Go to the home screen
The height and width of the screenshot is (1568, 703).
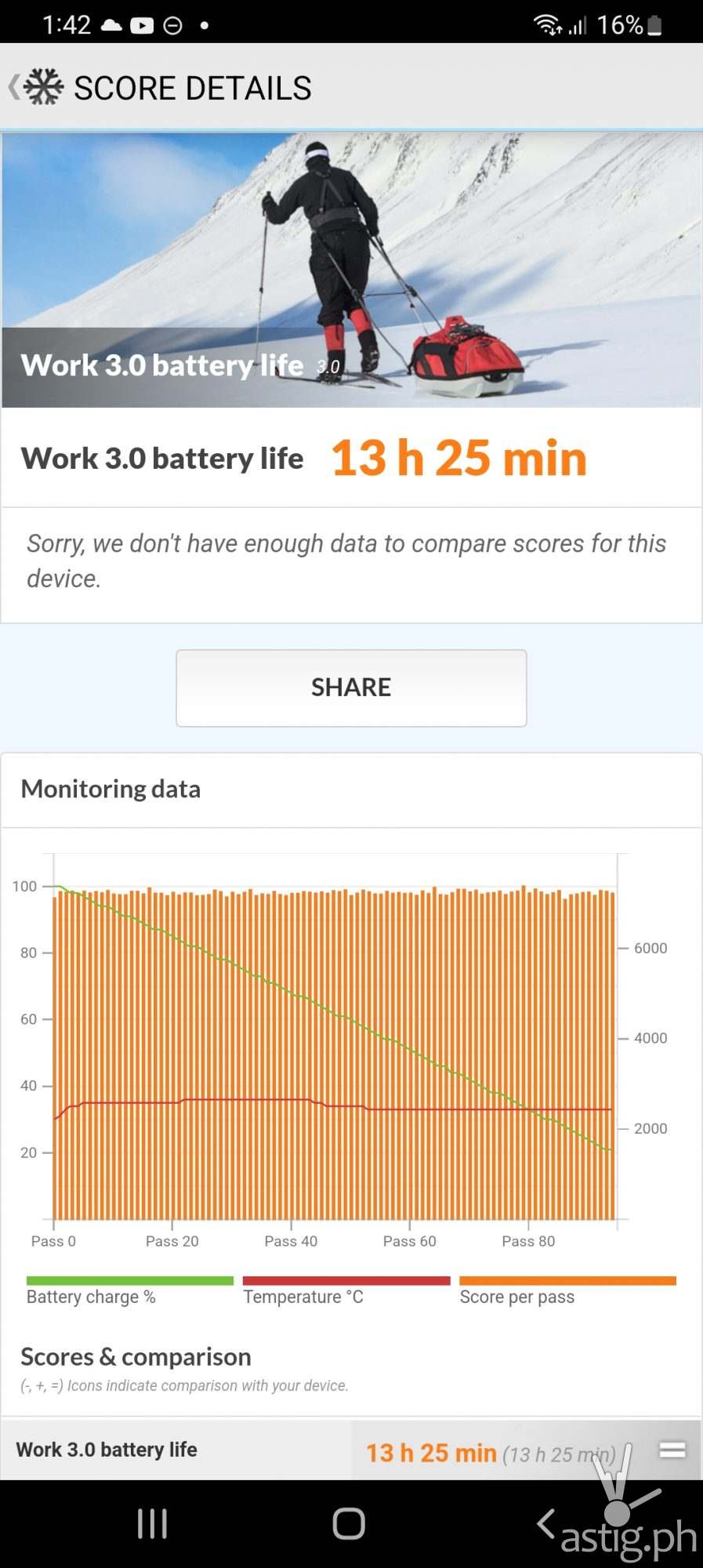point(349,1523)
